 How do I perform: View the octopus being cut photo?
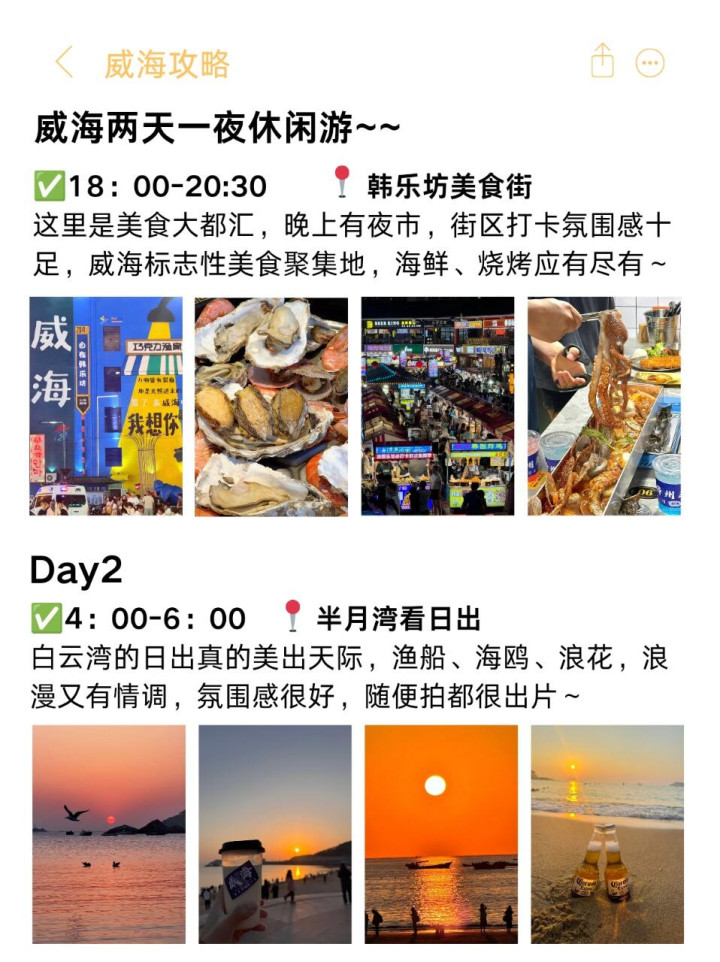click(x=604, y=406)
